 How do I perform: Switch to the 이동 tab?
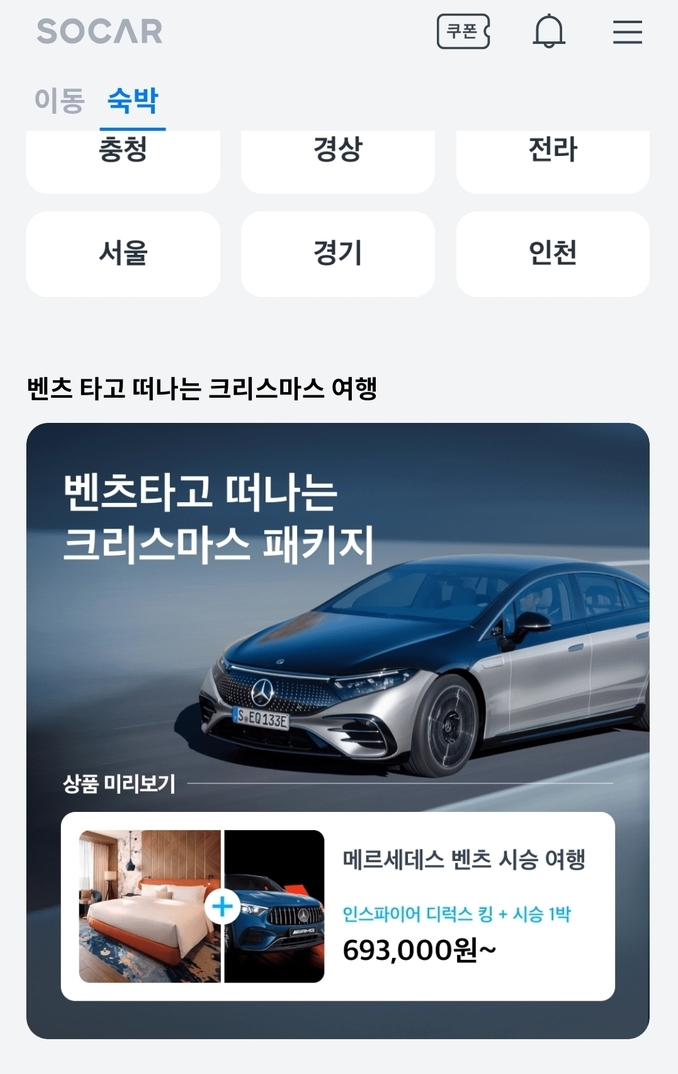click(59, 100)
